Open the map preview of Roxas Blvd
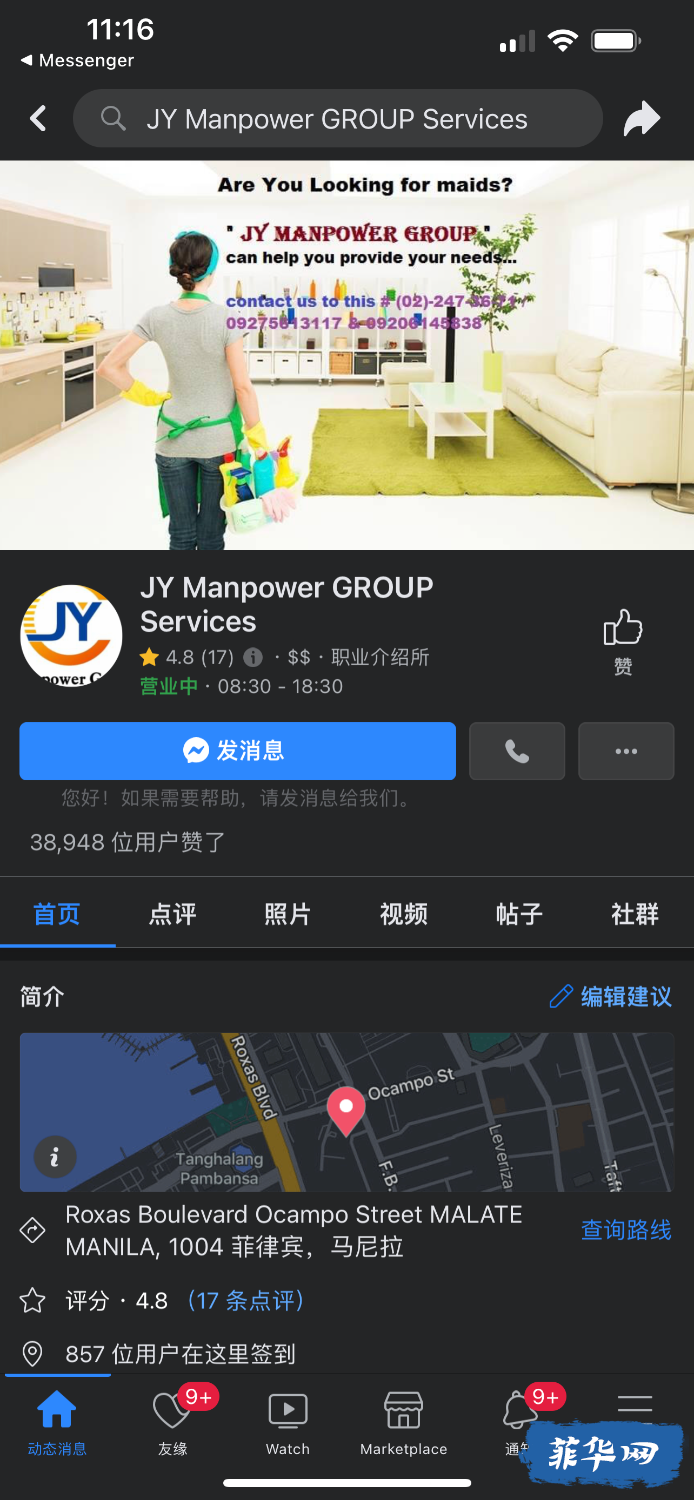The image size is (694, 1500). 346,1112
